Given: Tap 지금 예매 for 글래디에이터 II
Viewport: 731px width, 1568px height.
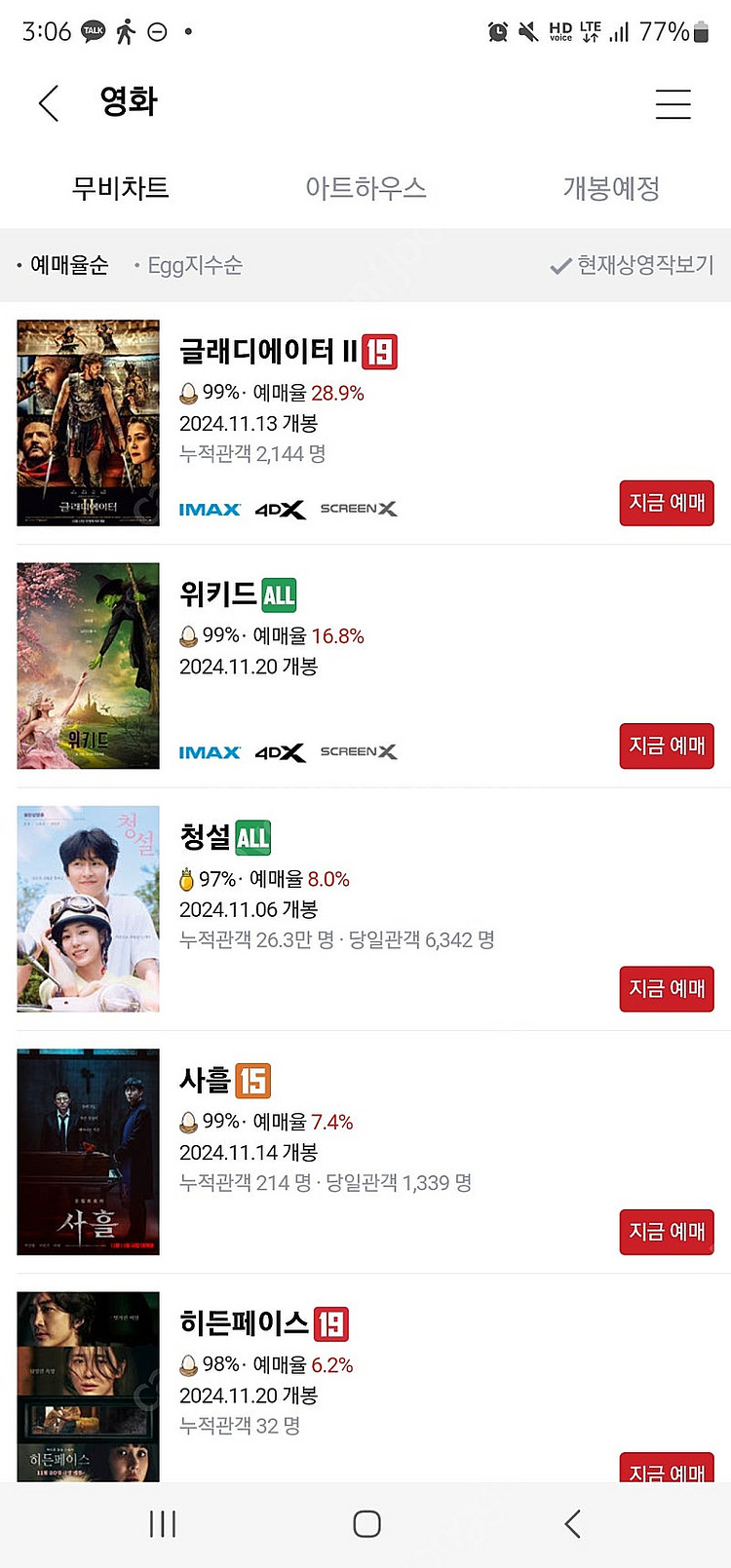Looking at the screenshot, I should (x=667, y=503).
